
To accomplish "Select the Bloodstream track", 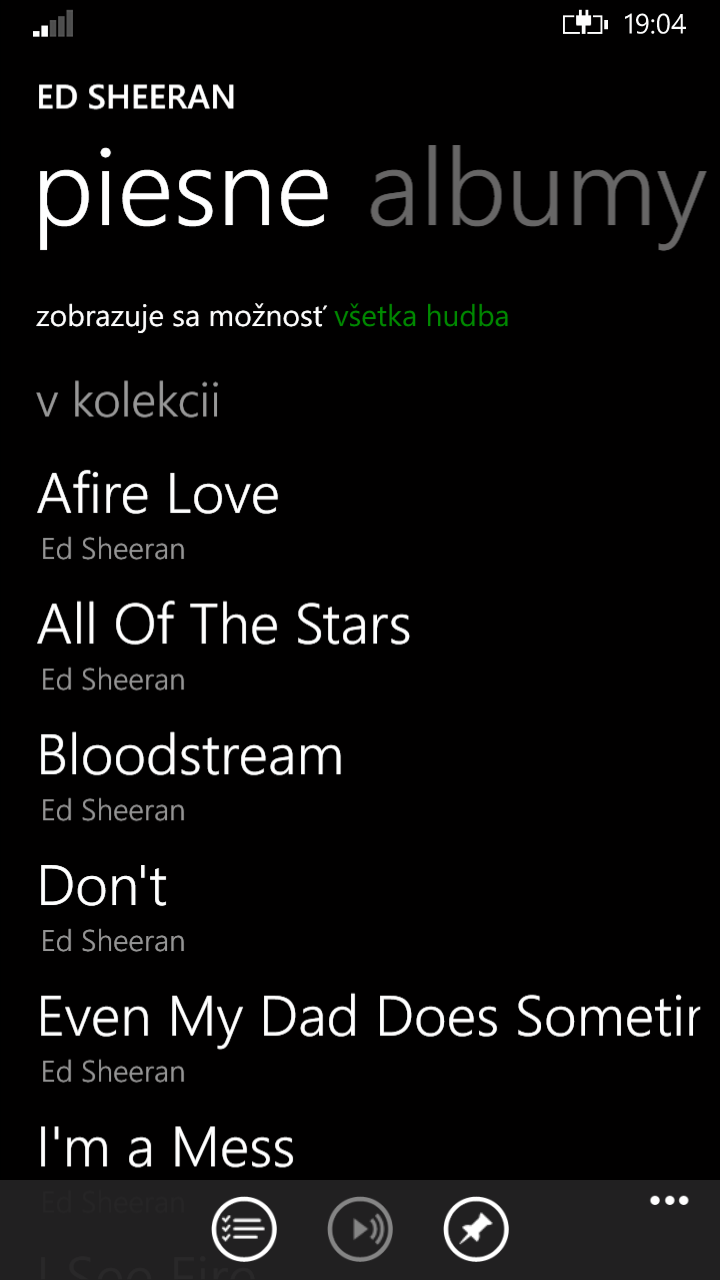I will pos(360,776).
